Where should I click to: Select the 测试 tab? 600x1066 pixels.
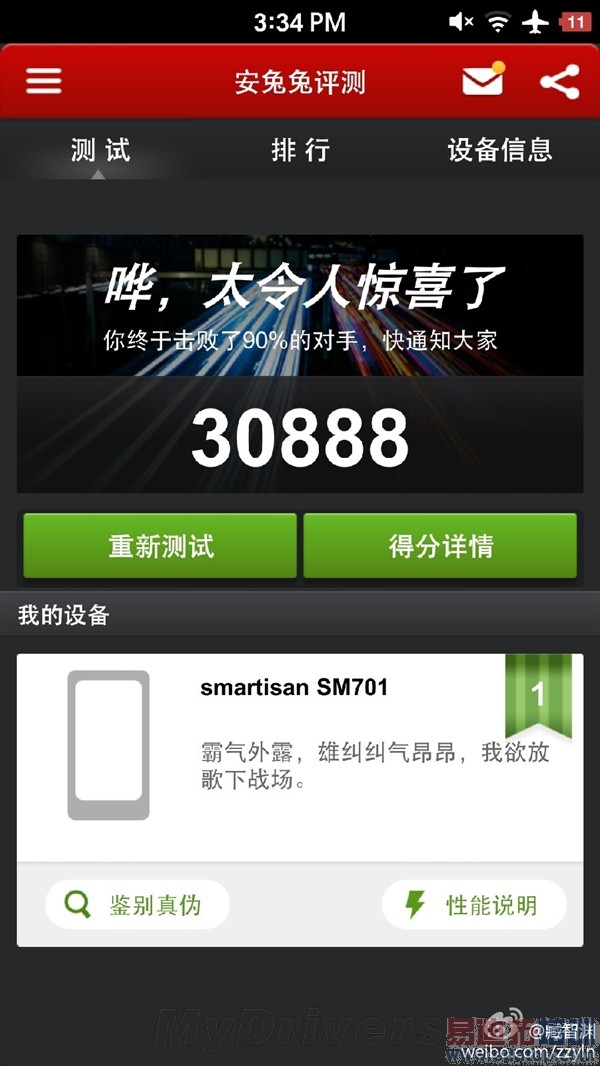coord(100,150)
